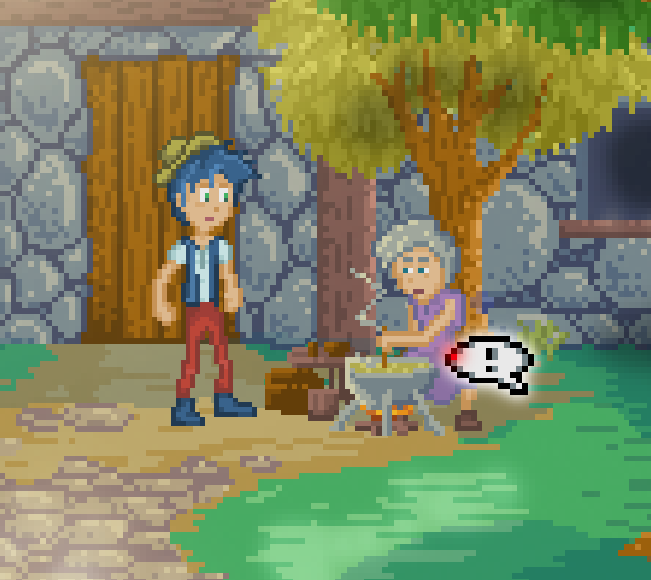Screen dimensions: 651x580
Task: Tap the speech bubble beside the old woman
Action: [490, 360]
